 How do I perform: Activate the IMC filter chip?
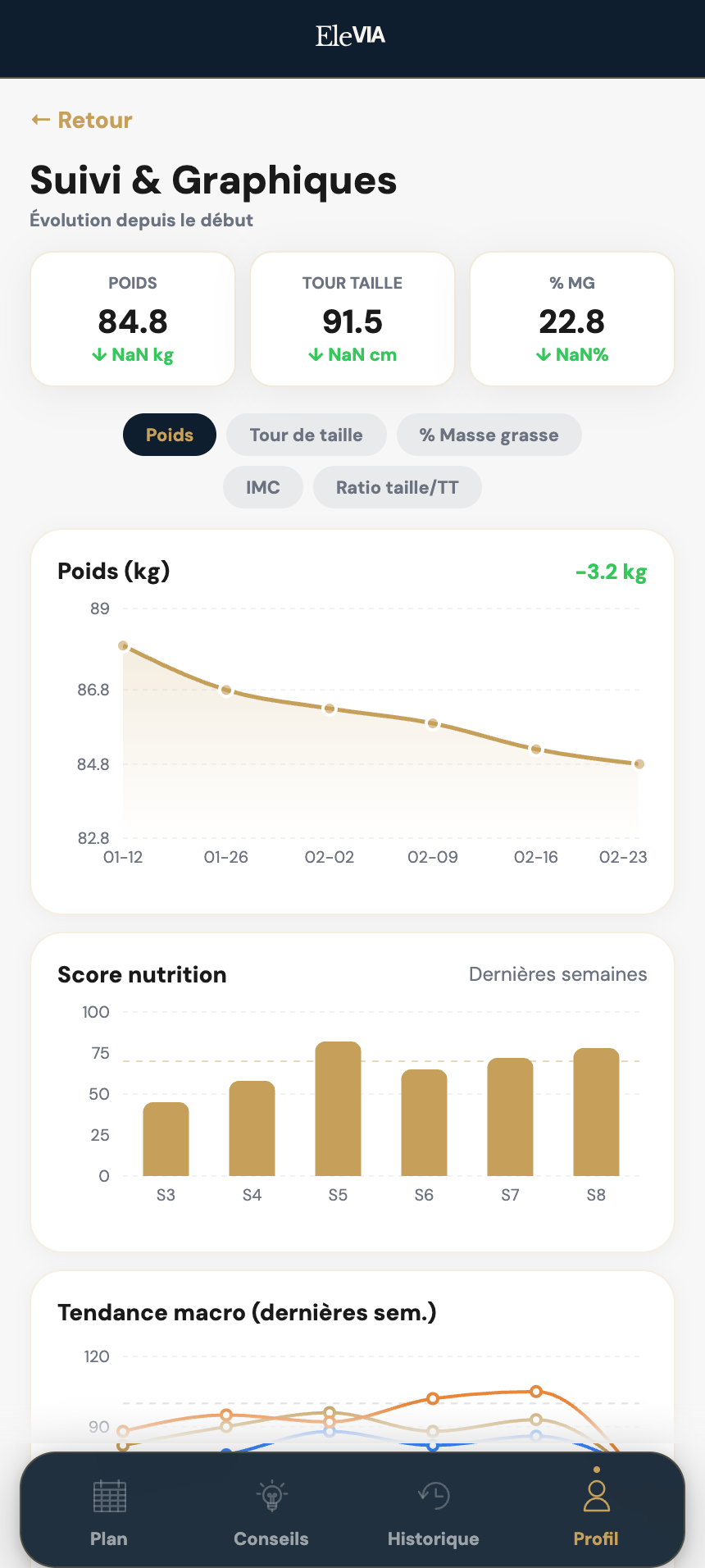point(262,486)
